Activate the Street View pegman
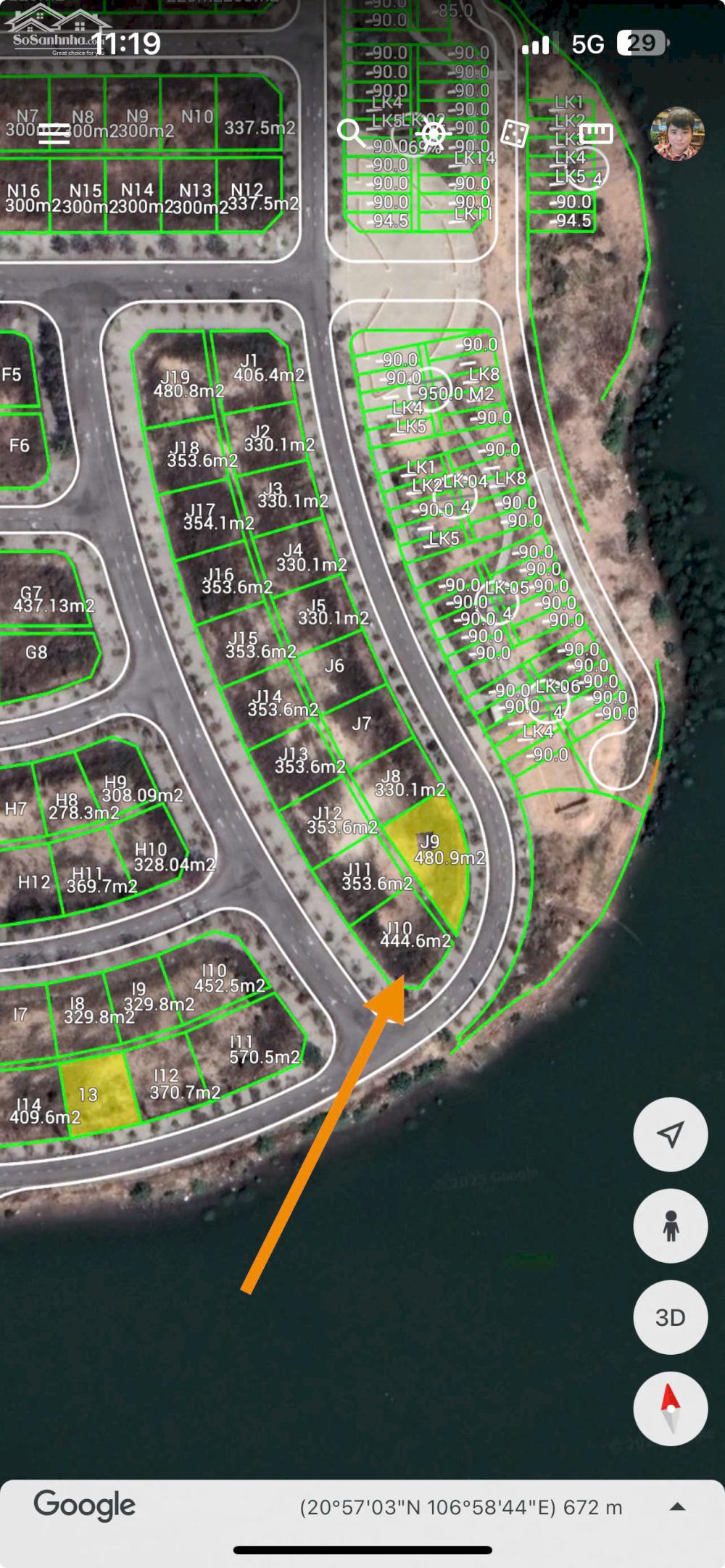725x1568 pixels. pyautogui.click(x=670, y=1226)
